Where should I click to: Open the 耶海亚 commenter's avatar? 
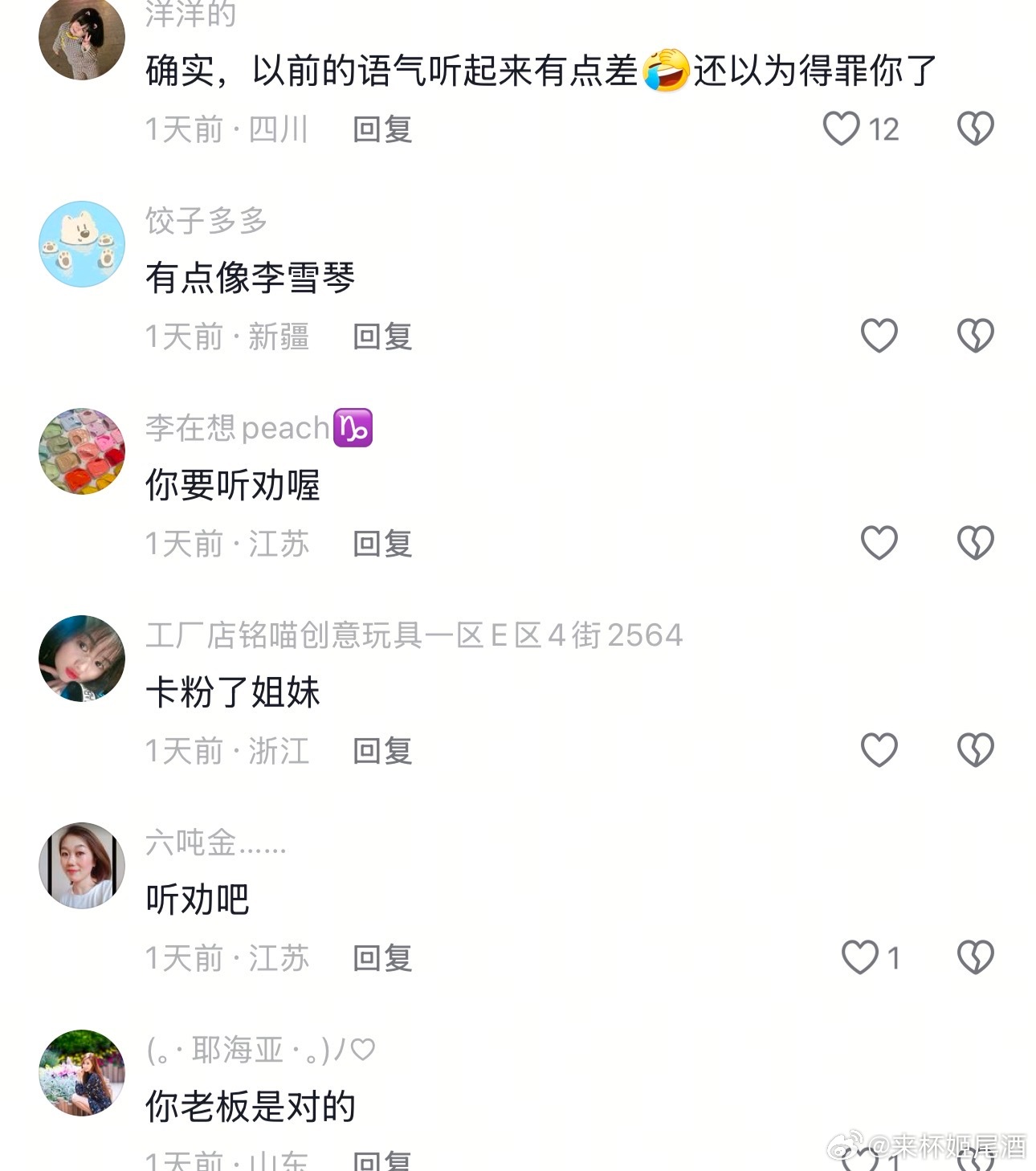tap(82, 1073)
